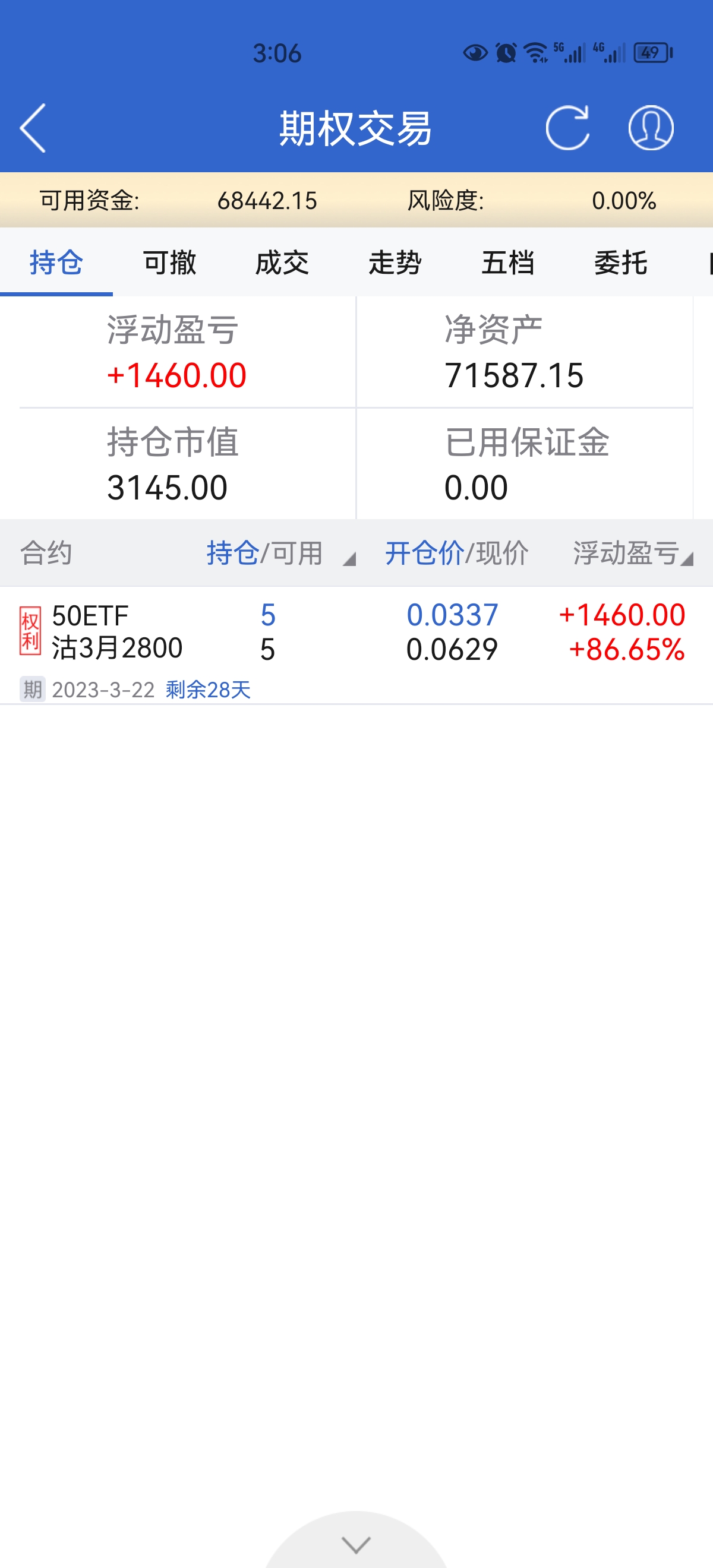
Task: Switch to the 委托 tab
Action: tap(620, 263)
